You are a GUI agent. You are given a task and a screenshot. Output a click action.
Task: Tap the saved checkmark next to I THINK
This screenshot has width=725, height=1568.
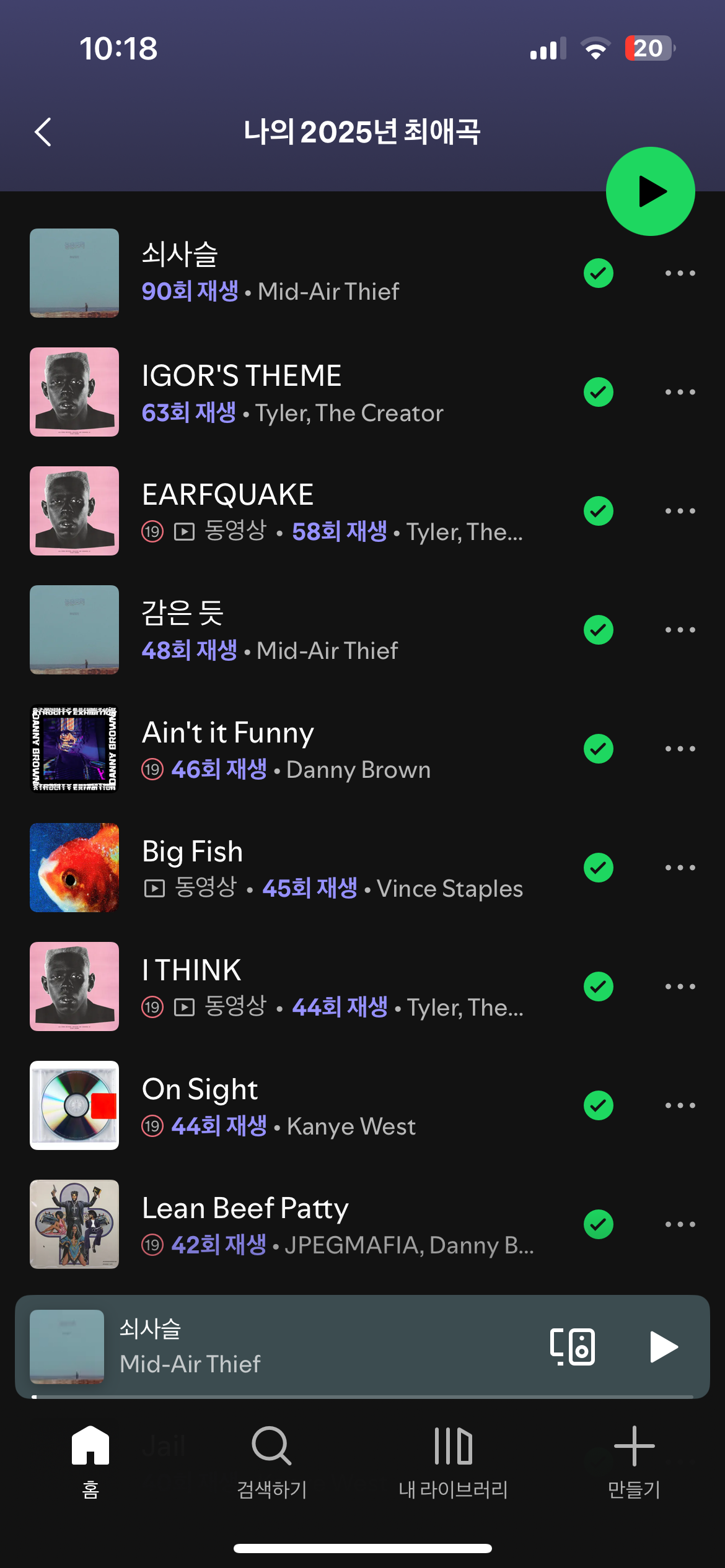(598, 987)
